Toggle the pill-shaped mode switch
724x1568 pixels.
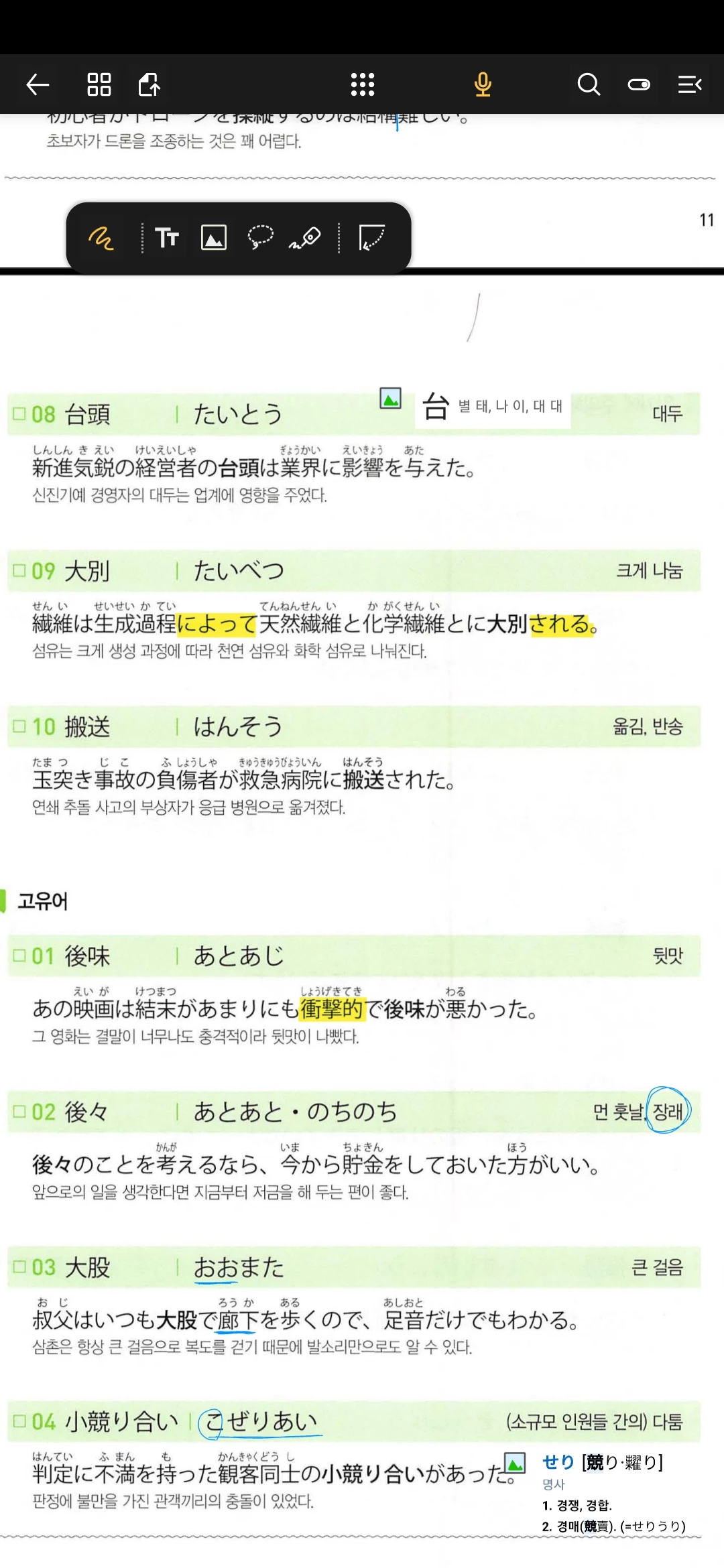pos(639,84)
